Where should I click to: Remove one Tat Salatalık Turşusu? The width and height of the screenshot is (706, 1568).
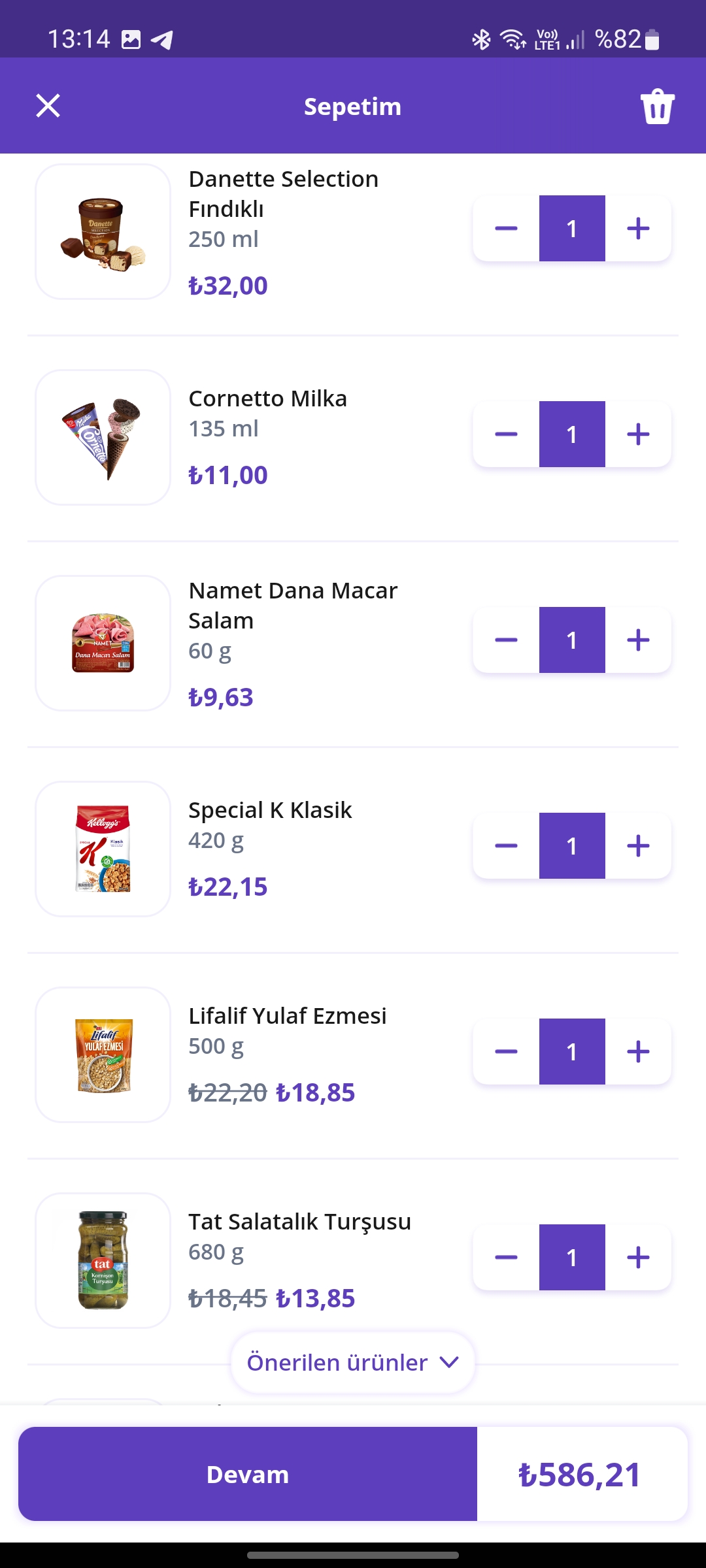[506, 1258]
